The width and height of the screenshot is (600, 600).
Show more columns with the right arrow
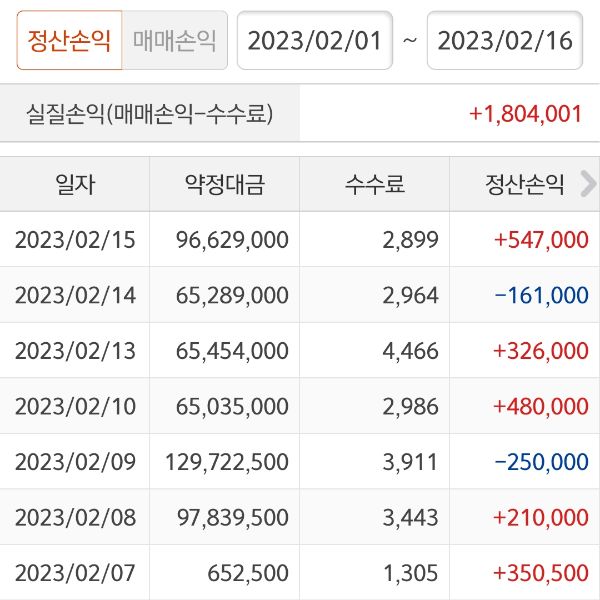pyautogui.click(x=587, y=183)
